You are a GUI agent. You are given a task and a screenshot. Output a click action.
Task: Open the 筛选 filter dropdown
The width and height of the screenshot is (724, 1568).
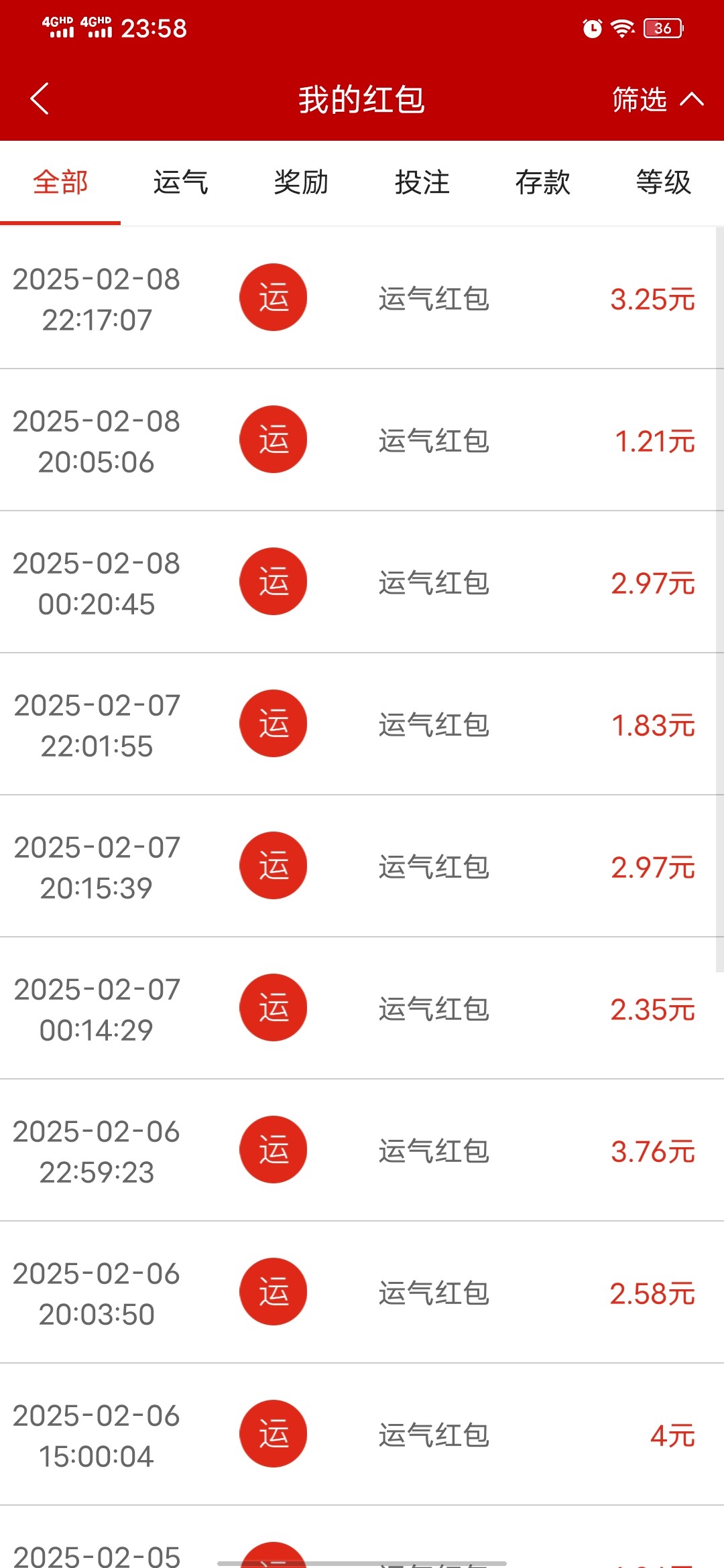(657, 100)
